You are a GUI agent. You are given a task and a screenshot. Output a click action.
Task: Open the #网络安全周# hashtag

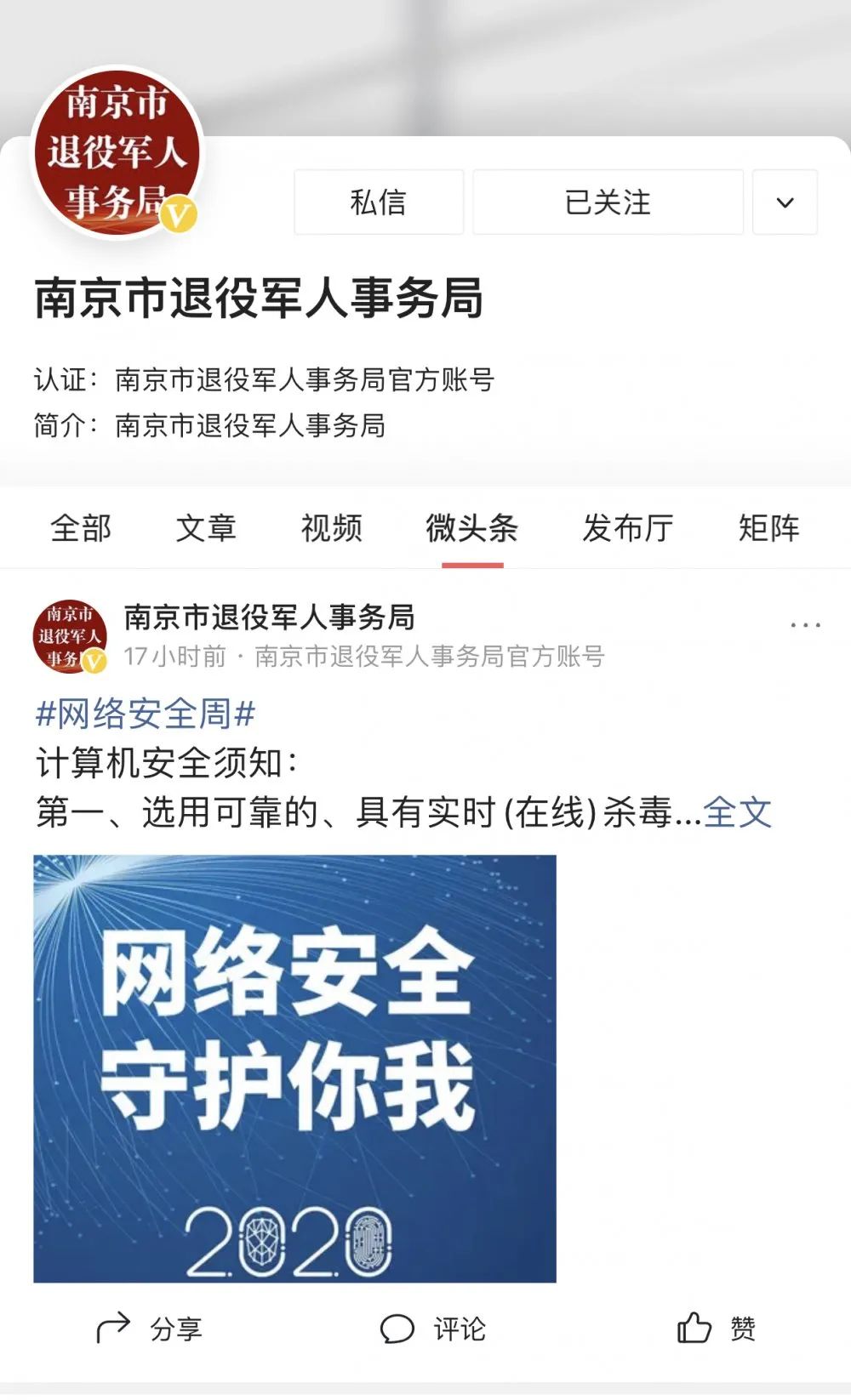(x=146, y=714)
